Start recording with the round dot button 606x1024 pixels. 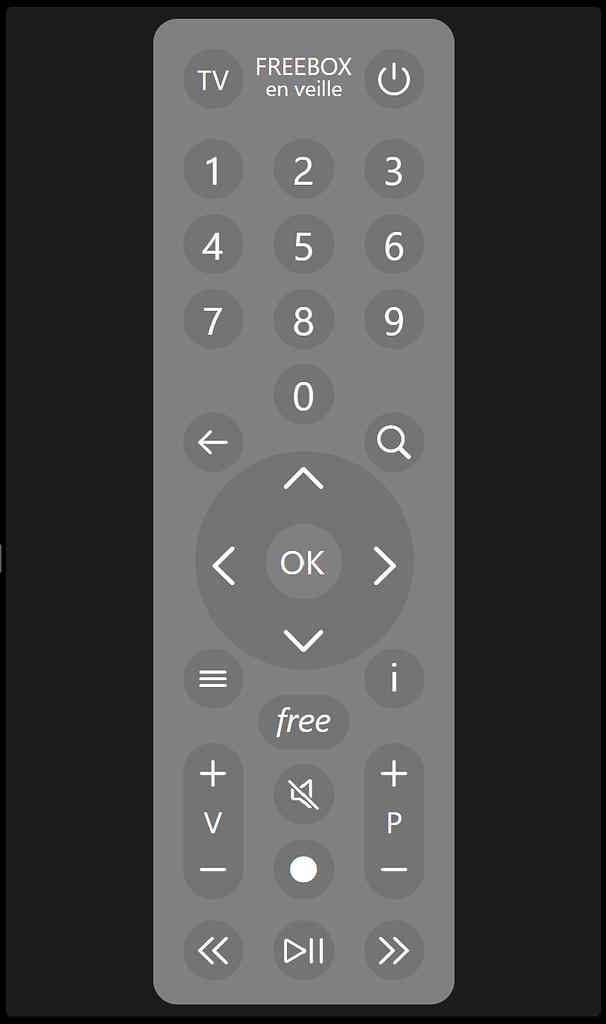pos(304,869)
